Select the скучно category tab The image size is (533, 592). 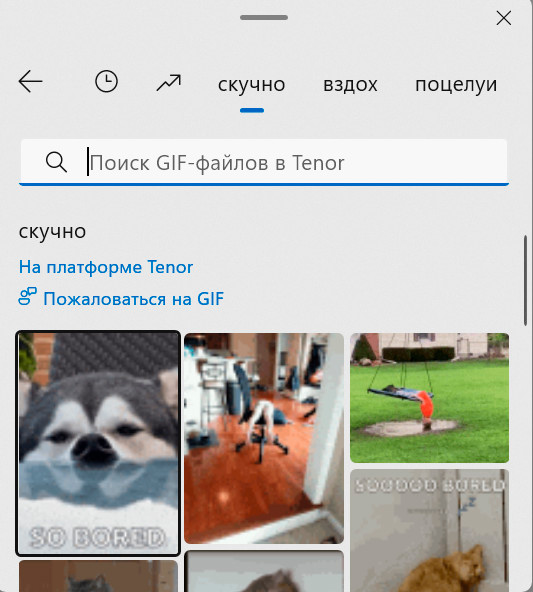point(251,85)
